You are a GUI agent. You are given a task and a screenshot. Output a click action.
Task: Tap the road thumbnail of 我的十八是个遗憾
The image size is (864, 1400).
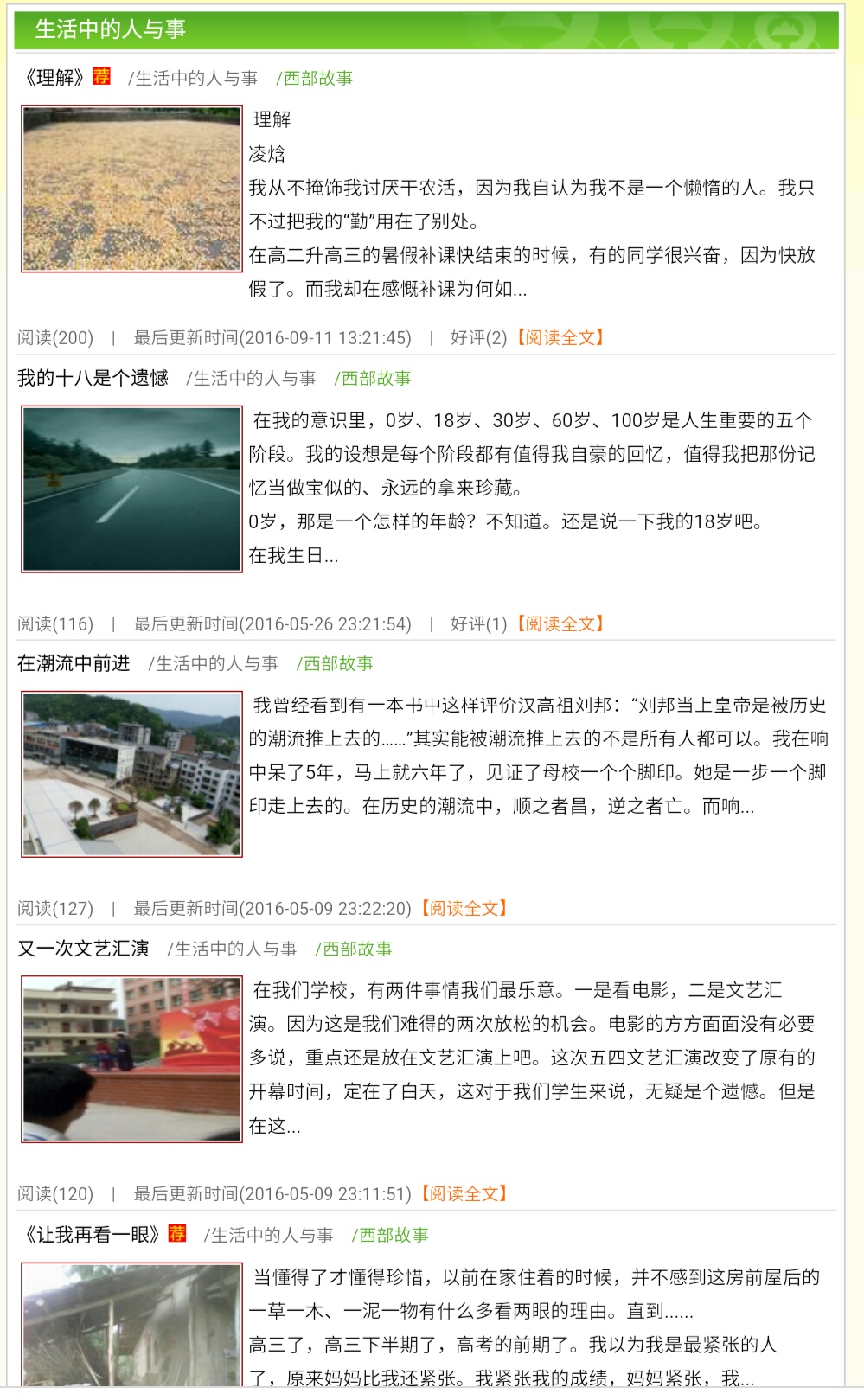pos(131,489)
